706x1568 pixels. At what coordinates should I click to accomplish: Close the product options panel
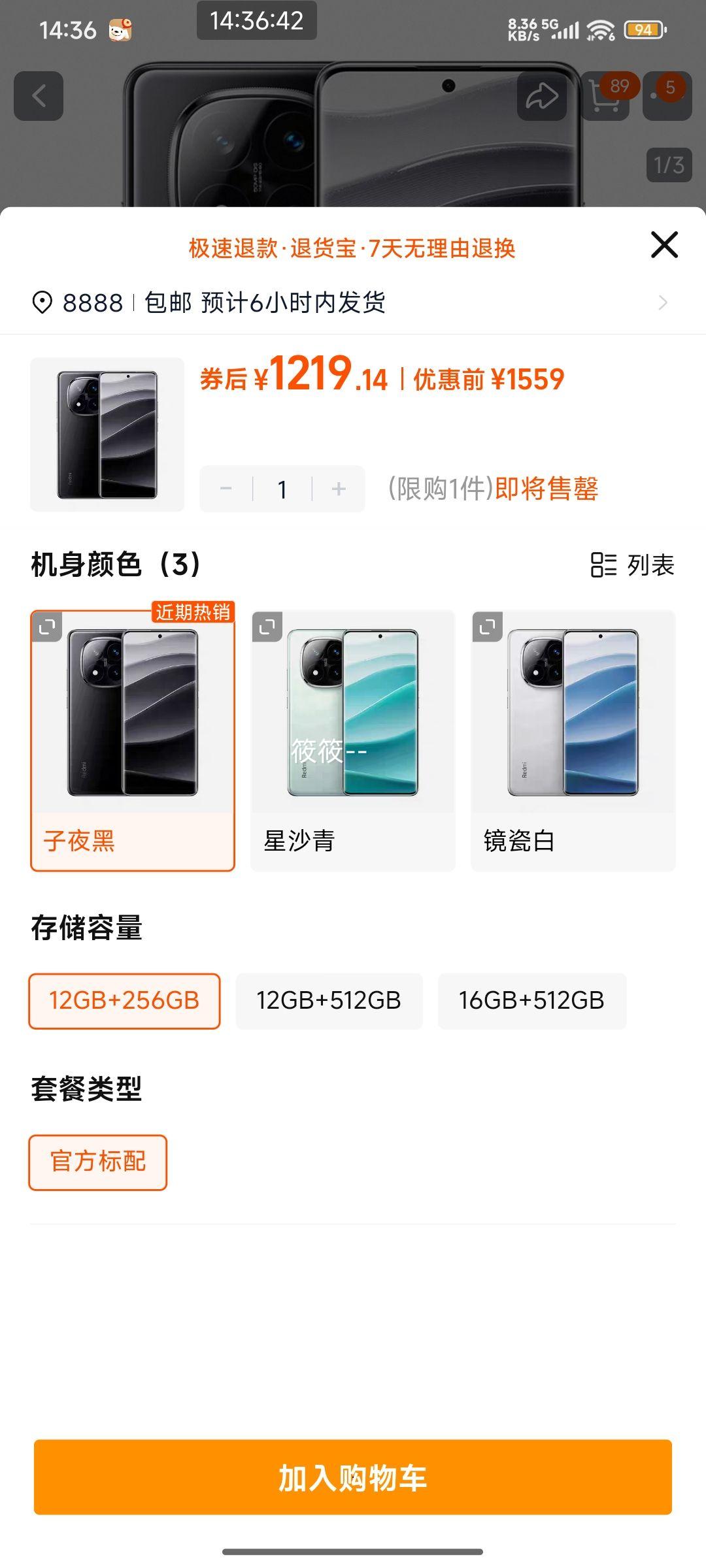coord(665,246)
